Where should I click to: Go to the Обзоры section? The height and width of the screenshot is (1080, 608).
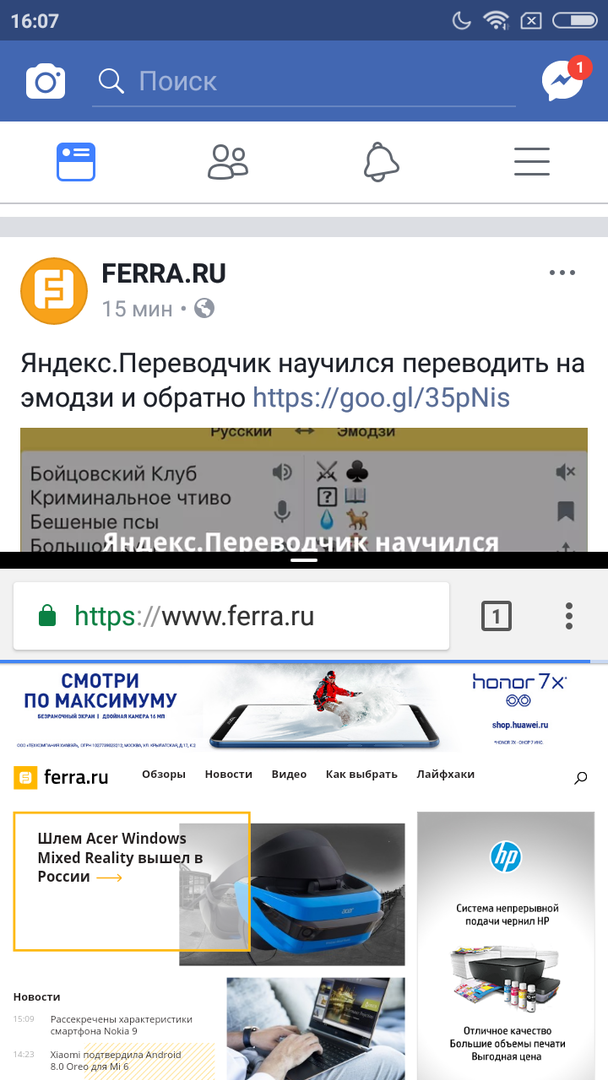pyautogui.click(x=164, y=774)
